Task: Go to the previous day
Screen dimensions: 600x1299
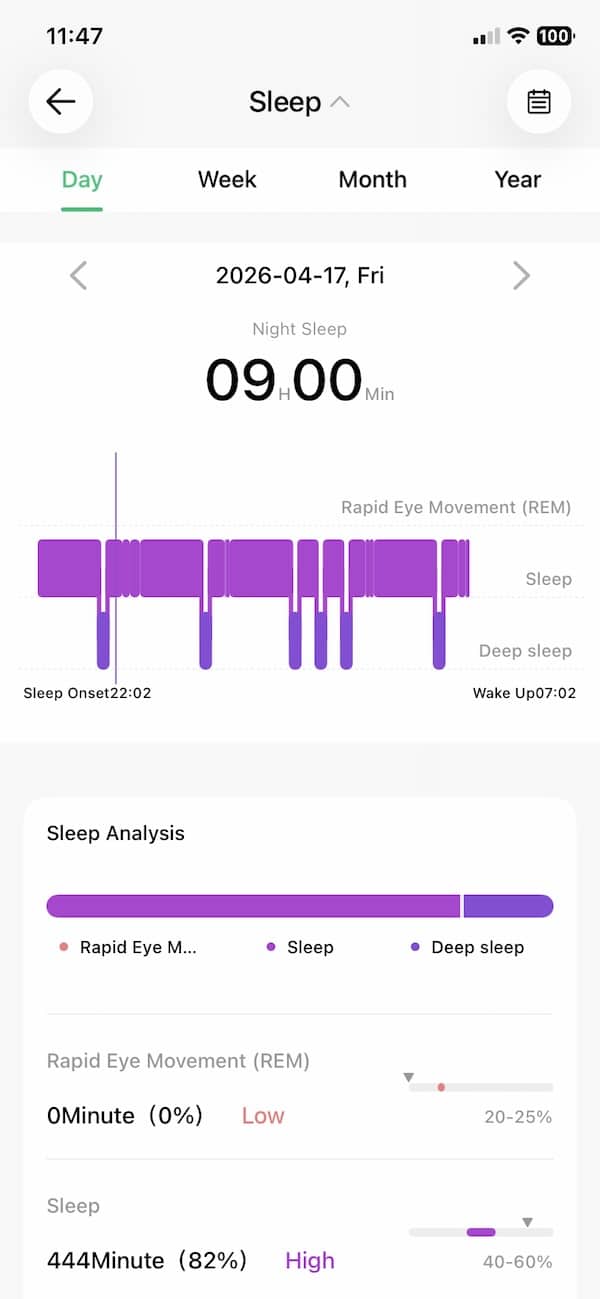Action: [79, 275]
